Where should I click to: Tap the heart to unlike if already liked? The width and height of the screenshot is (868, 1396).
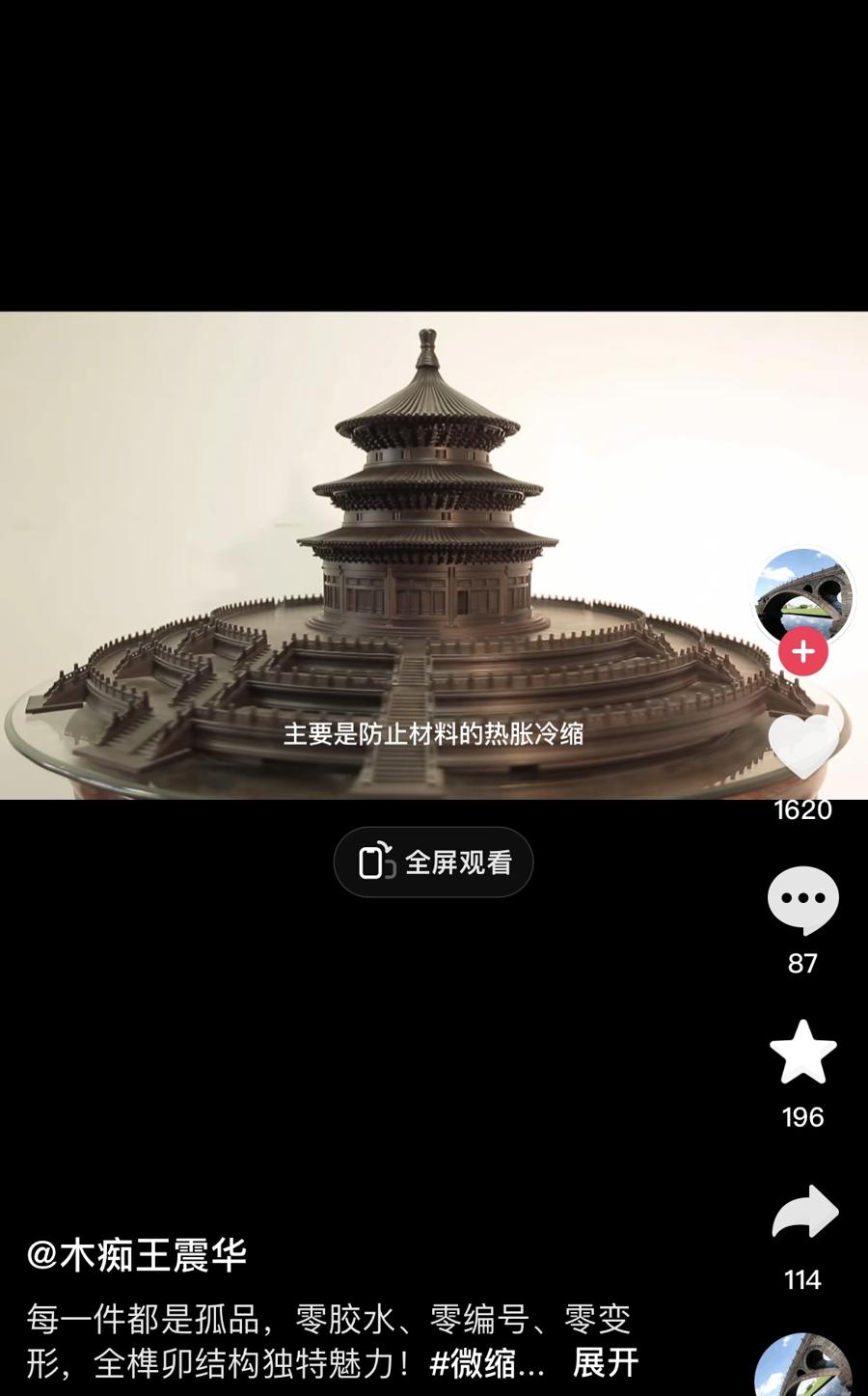point(802,748)
